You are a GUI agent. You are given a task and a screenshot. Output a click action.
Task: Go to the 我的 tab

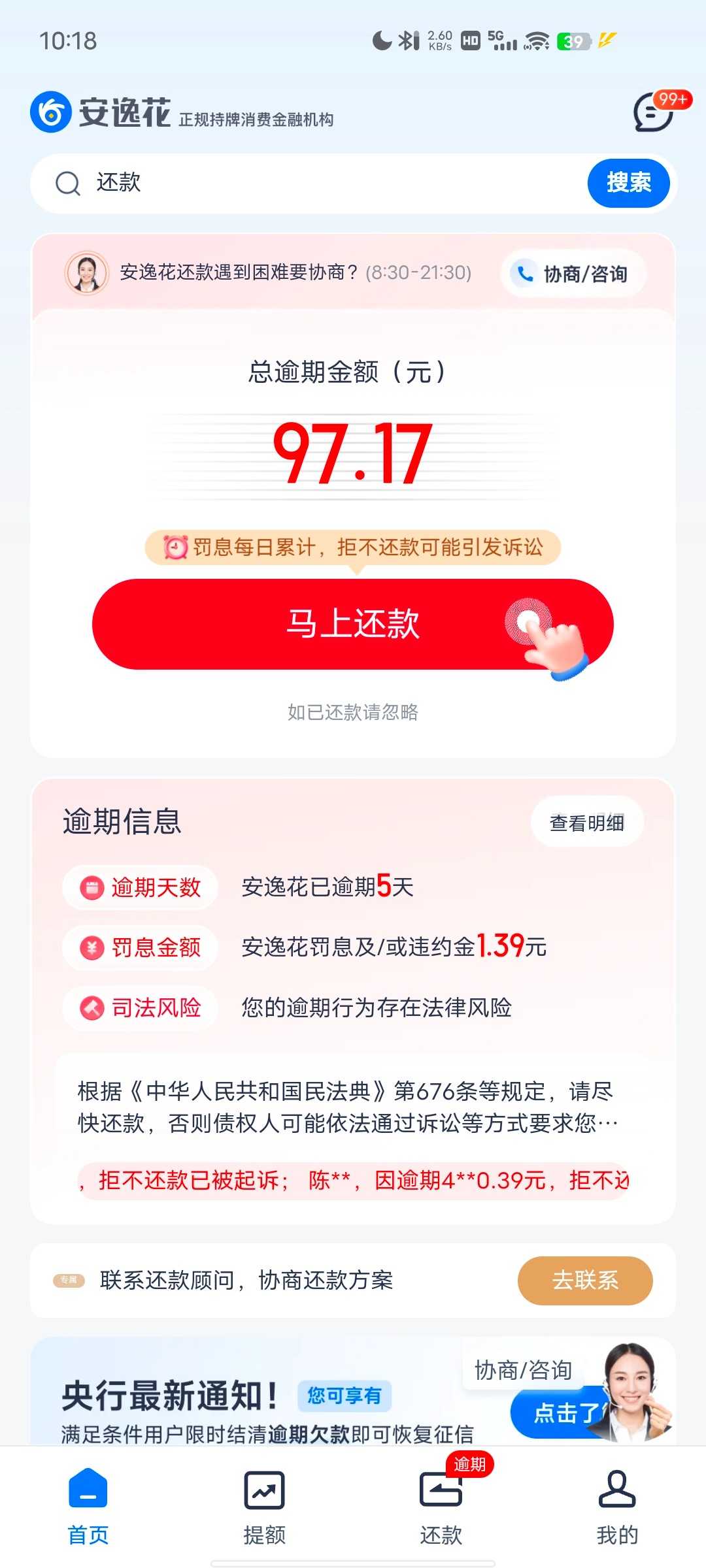[617, 1503]
